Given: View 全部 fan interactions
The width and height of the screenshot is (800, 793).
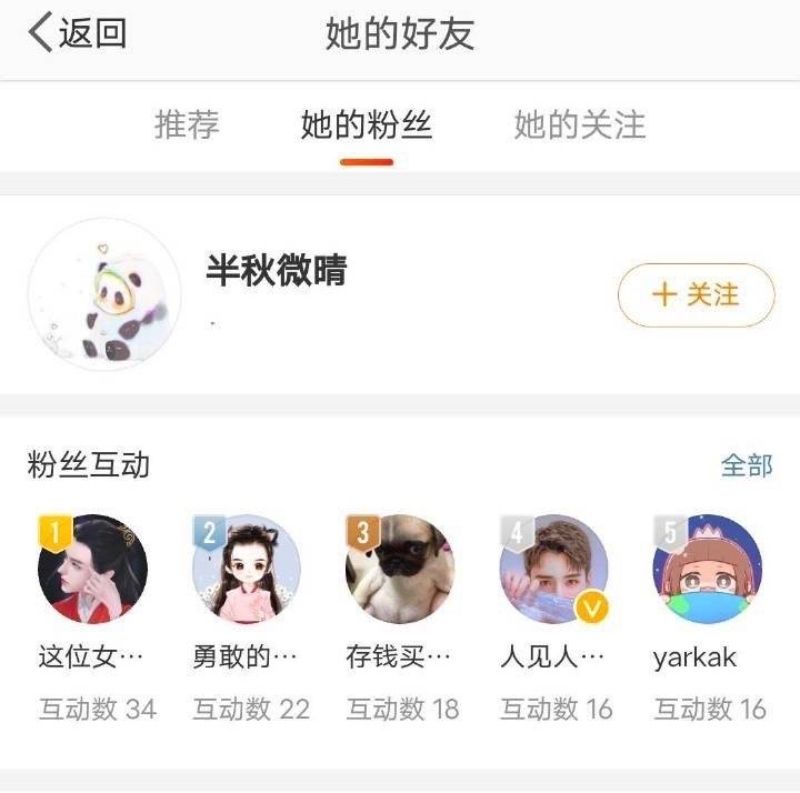Looking at the screenshot, I should tap(746, 465).
